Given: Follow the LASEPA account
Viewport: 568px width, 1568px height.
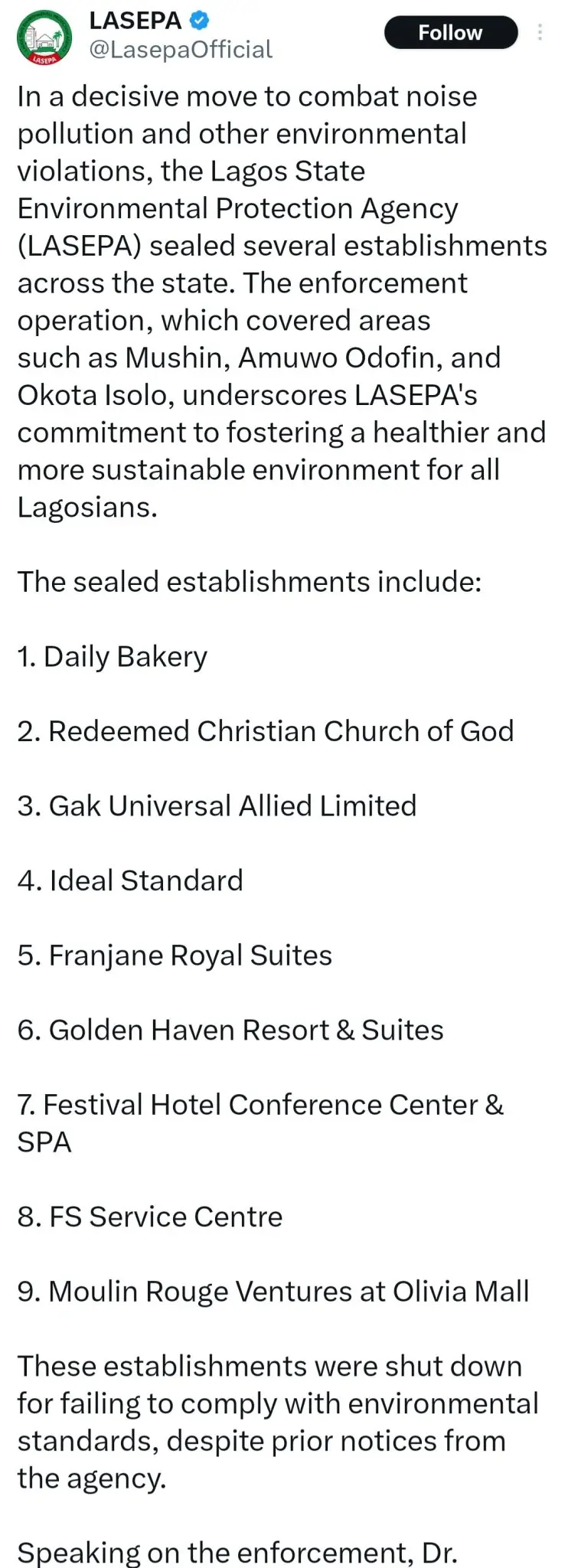Looking at the screenshot, I should click(x=450, y=33).
